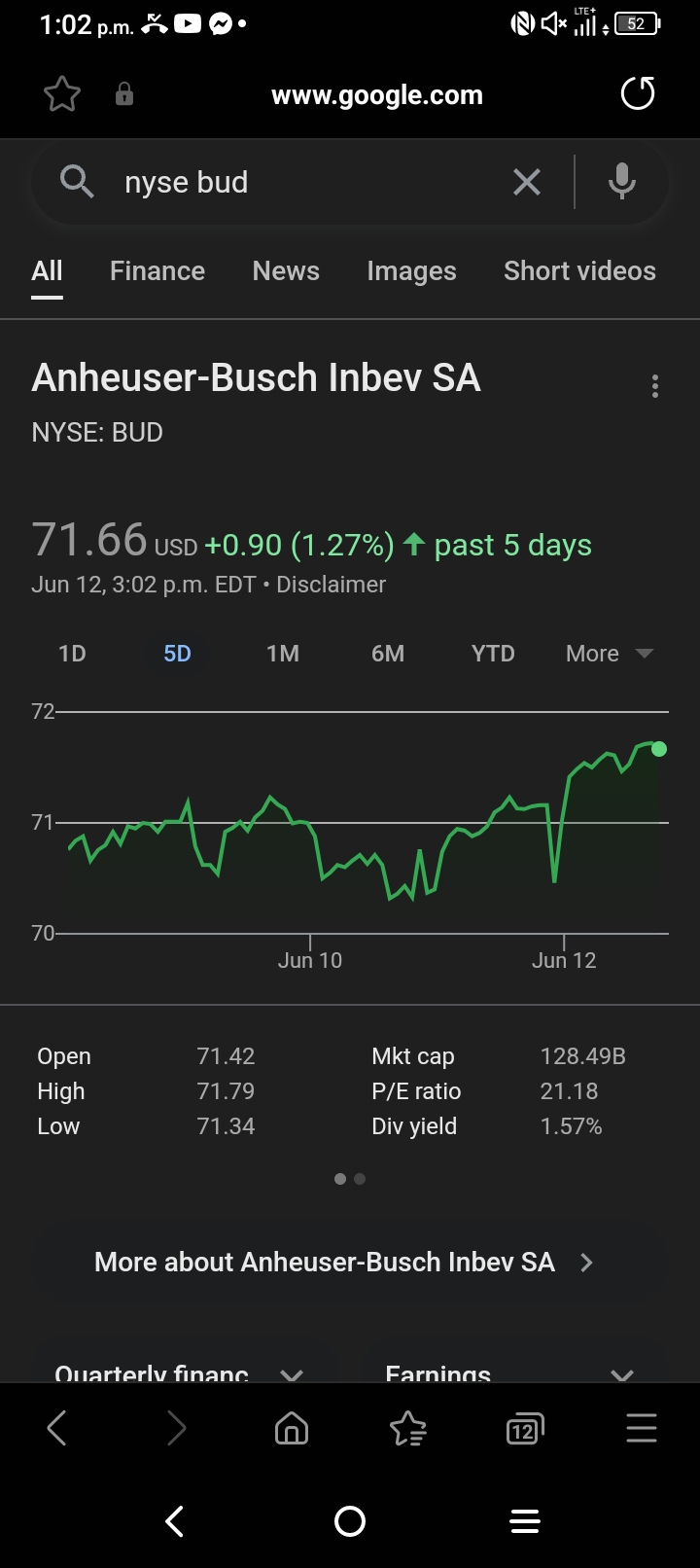Screen dimensions: 700x1568
Task: Open the Disclaimer link
Action: point(332,585)
